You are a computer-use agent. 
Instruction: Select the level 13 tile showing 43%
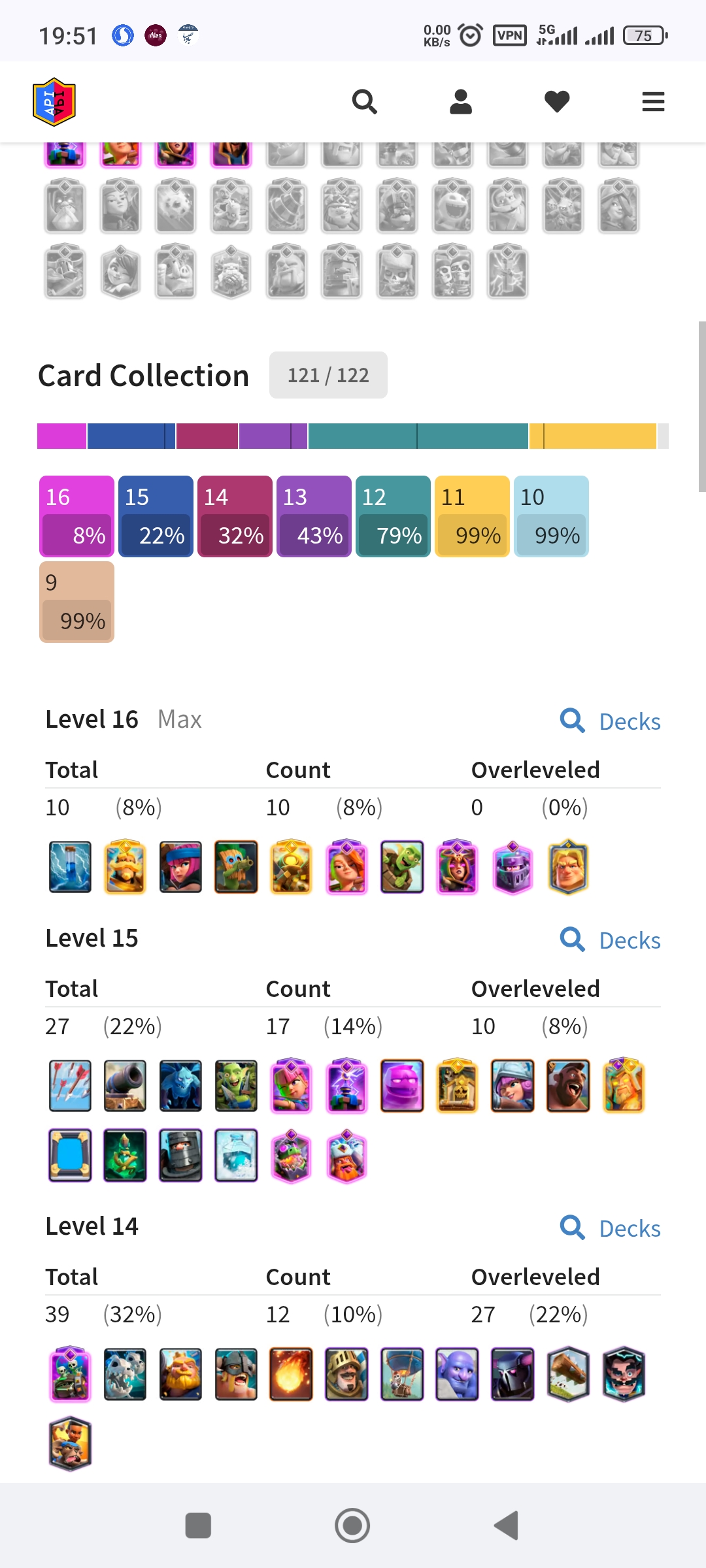click(x=314, y=516)
